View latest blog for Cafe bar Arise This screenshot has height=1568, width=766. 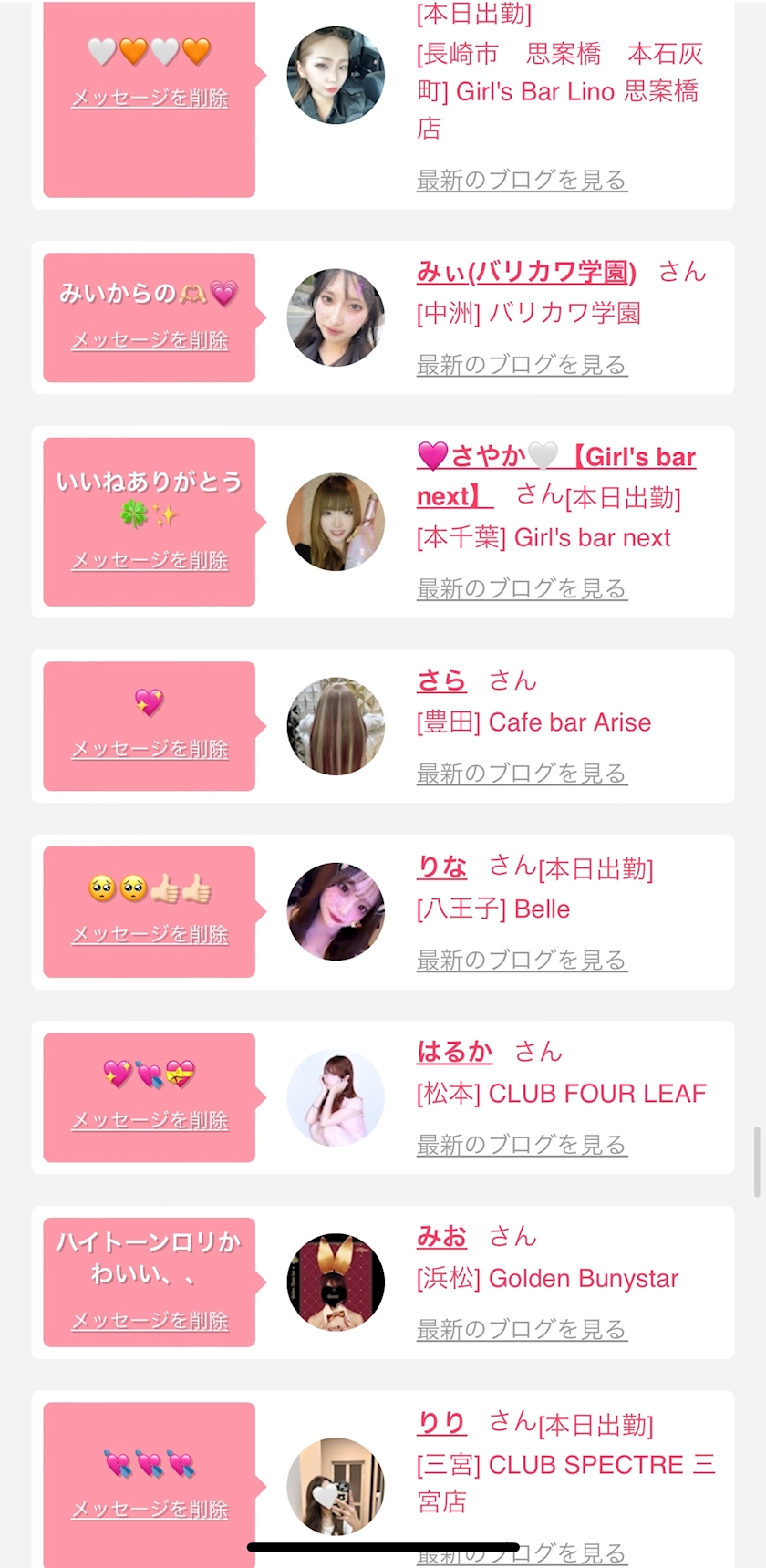(x=522, y=774)
